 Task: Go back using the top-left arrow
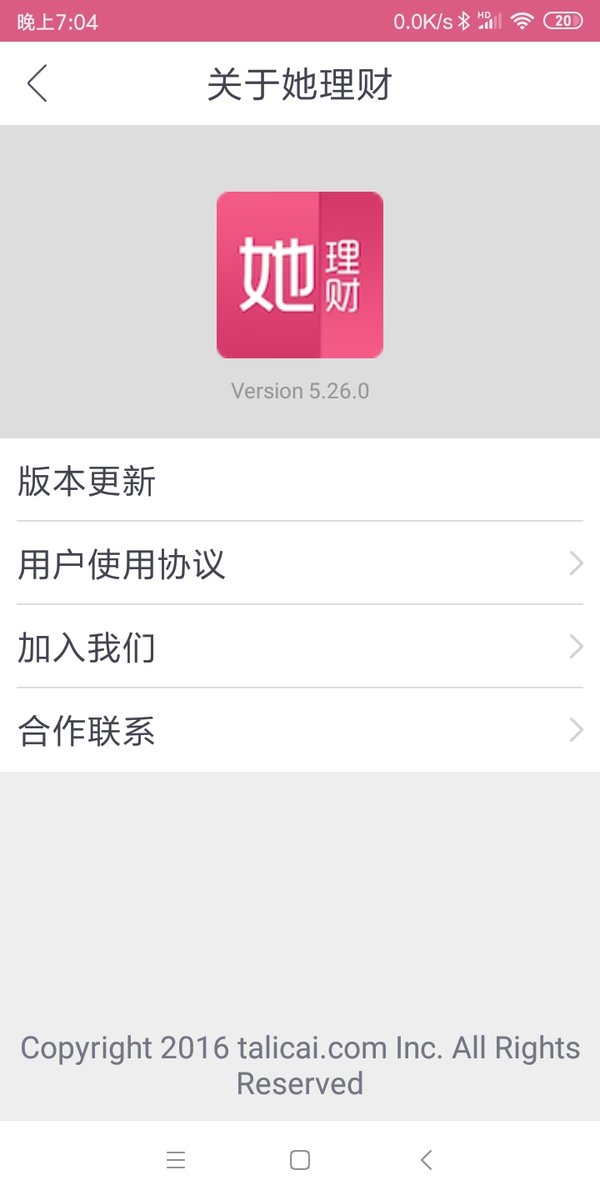[37, 84]
